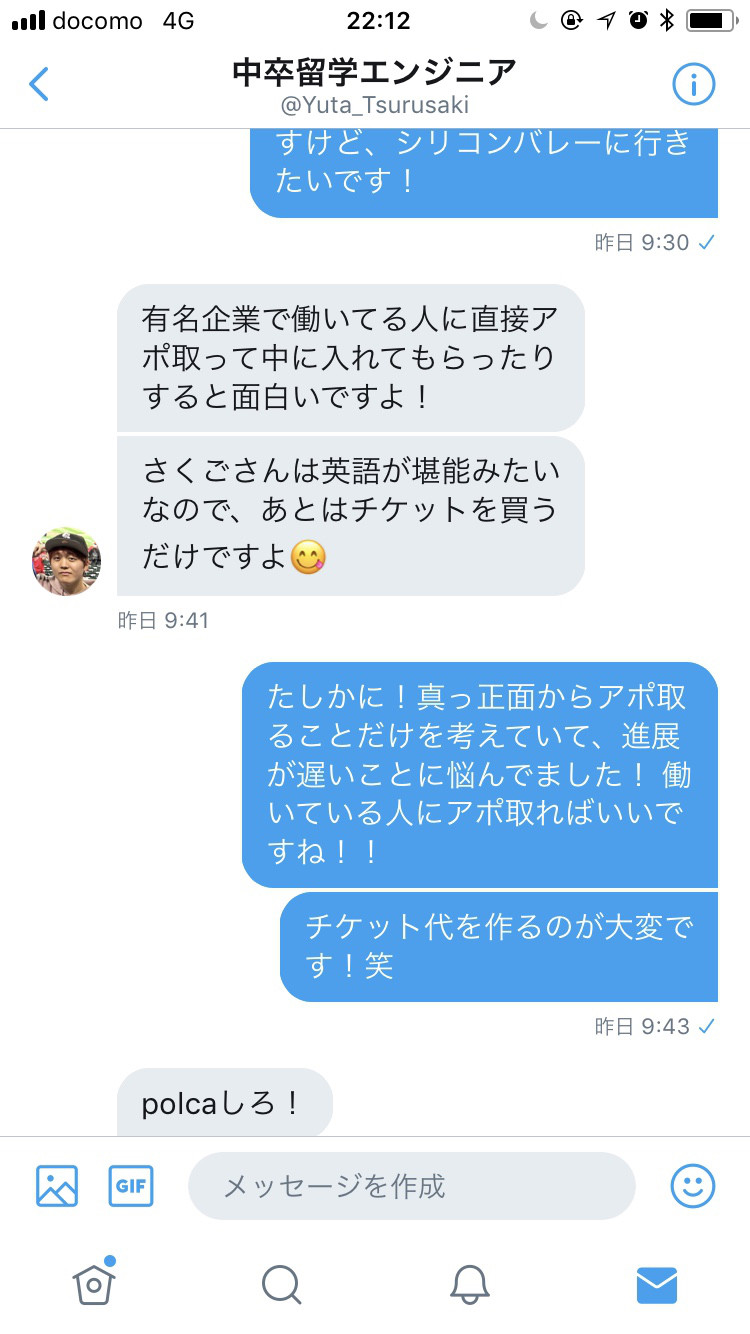Switch to the Home tab
750x1334 pixels.
point(94,1284)
